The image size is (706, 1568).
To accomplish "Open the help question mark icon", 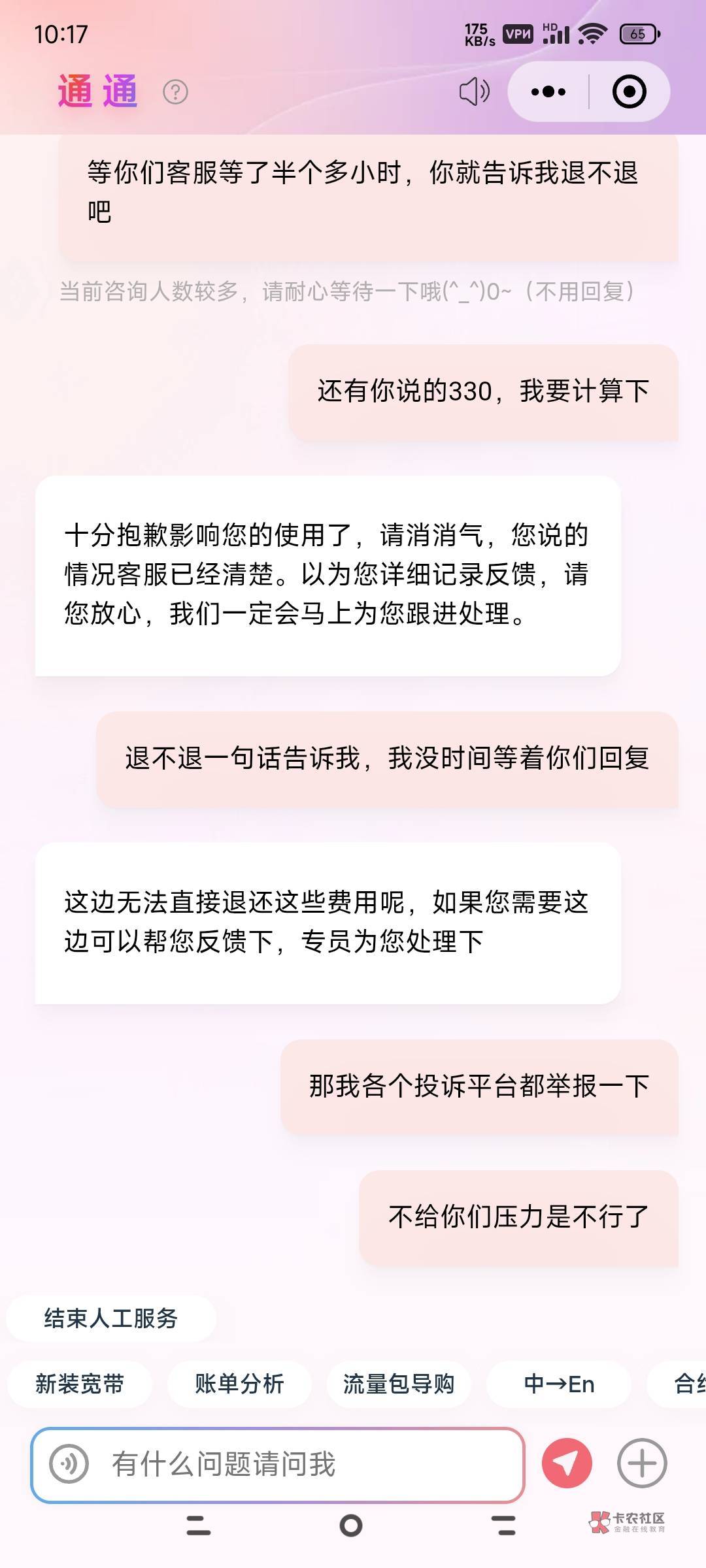I will 175,92.
